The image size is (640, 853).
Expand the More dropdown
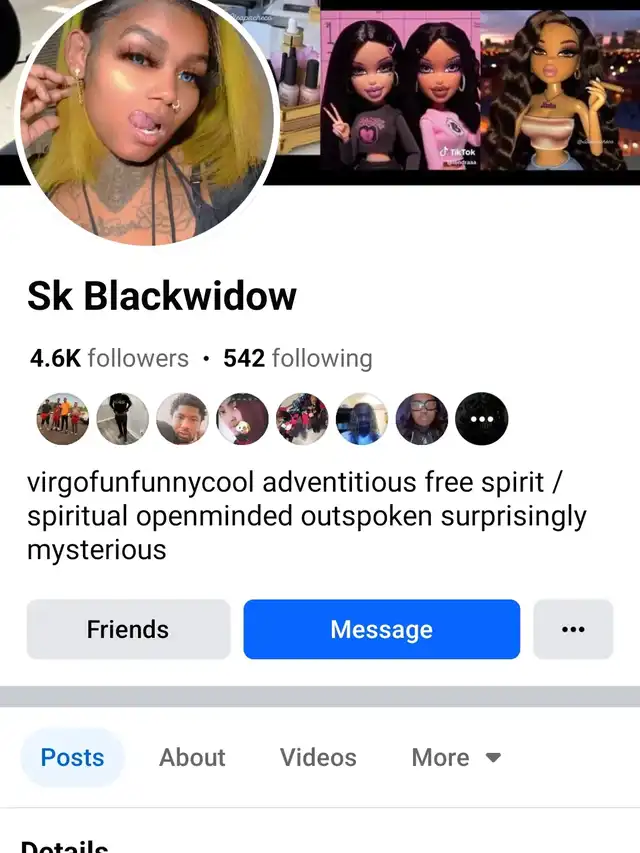[x=456, y=757]
